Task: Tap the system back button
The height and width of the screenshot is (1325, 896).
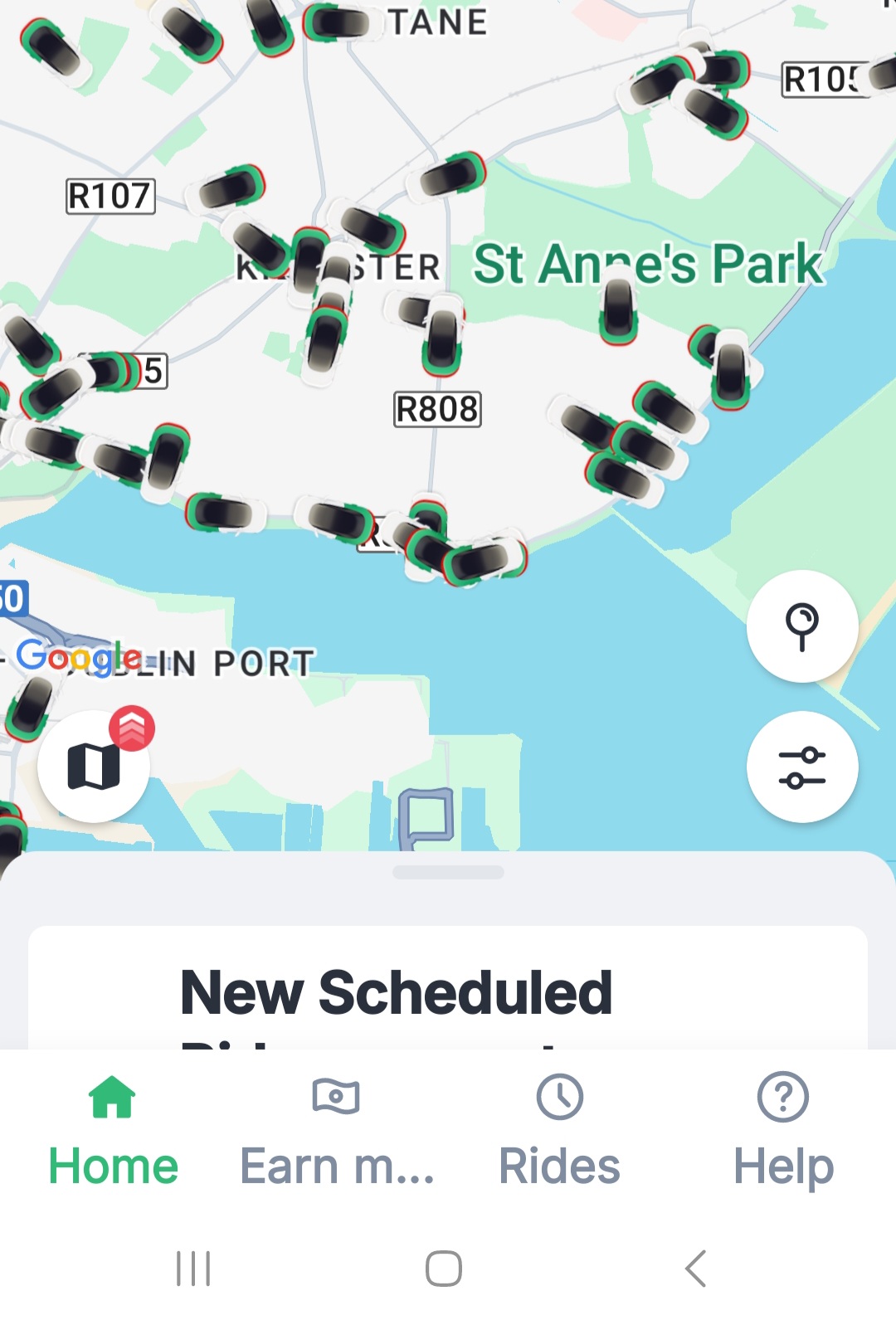Action: point(695,1269)
